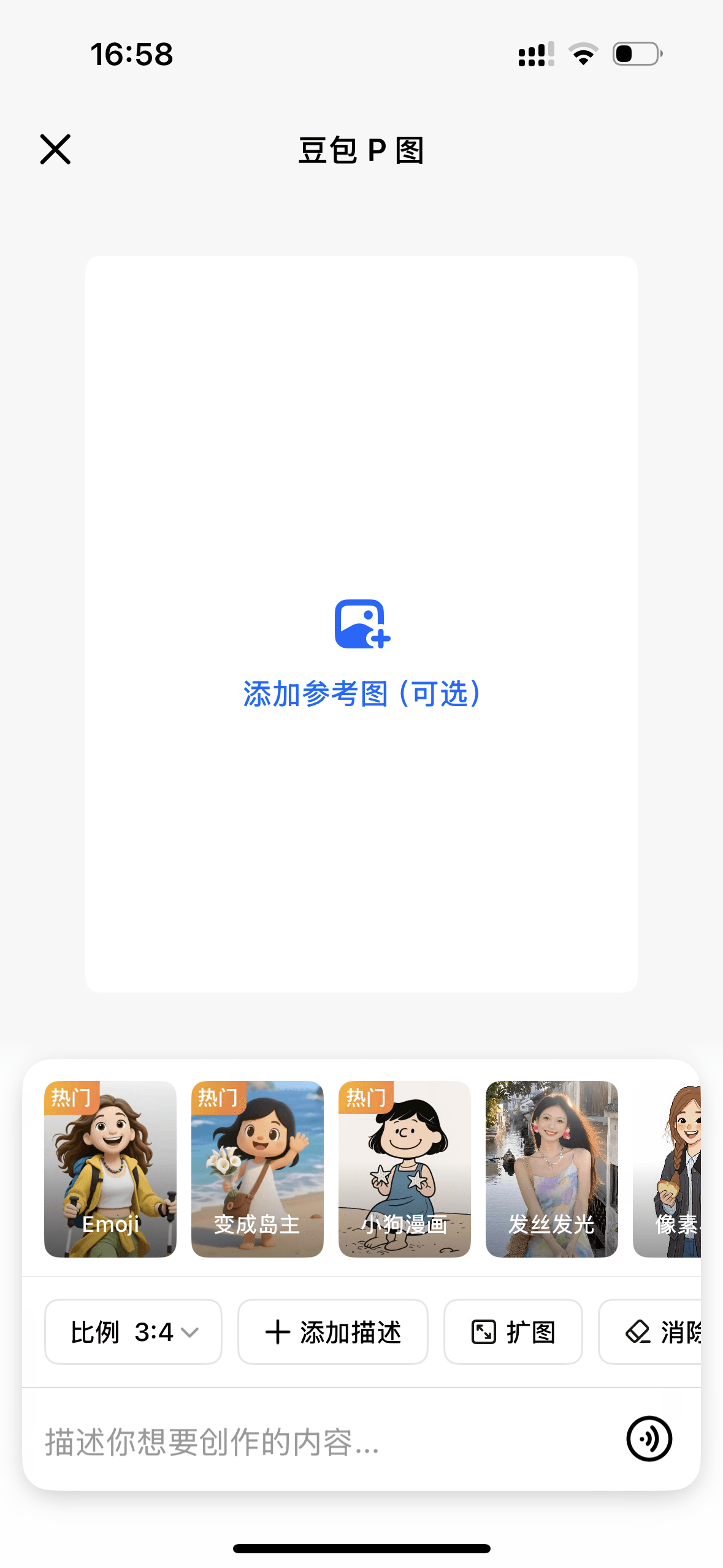Tap the 添加描述 button
Viewport: 723px width, 1568px height.
332,1332
